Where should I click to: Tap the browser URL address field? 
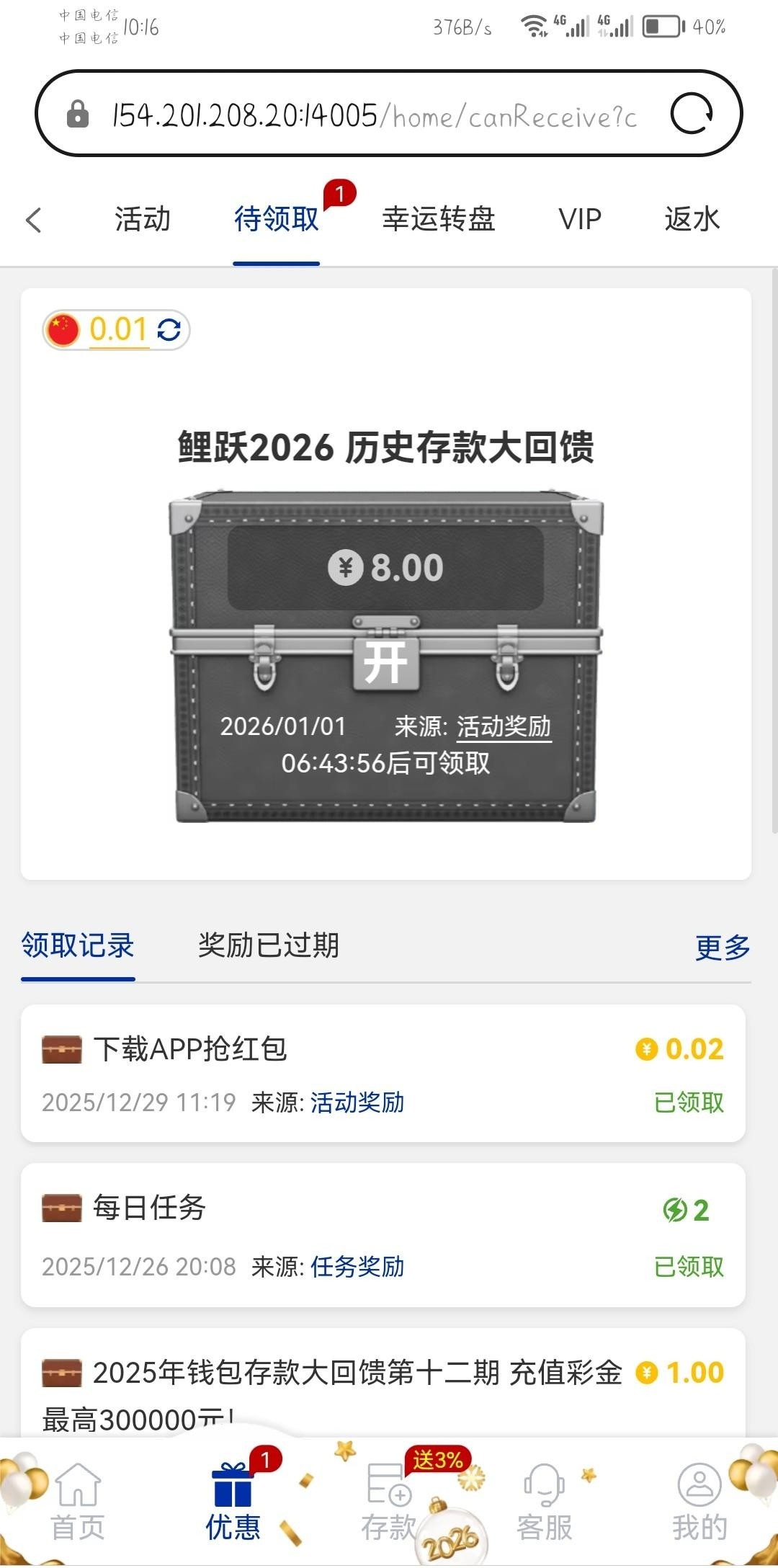tap(375, 115)
